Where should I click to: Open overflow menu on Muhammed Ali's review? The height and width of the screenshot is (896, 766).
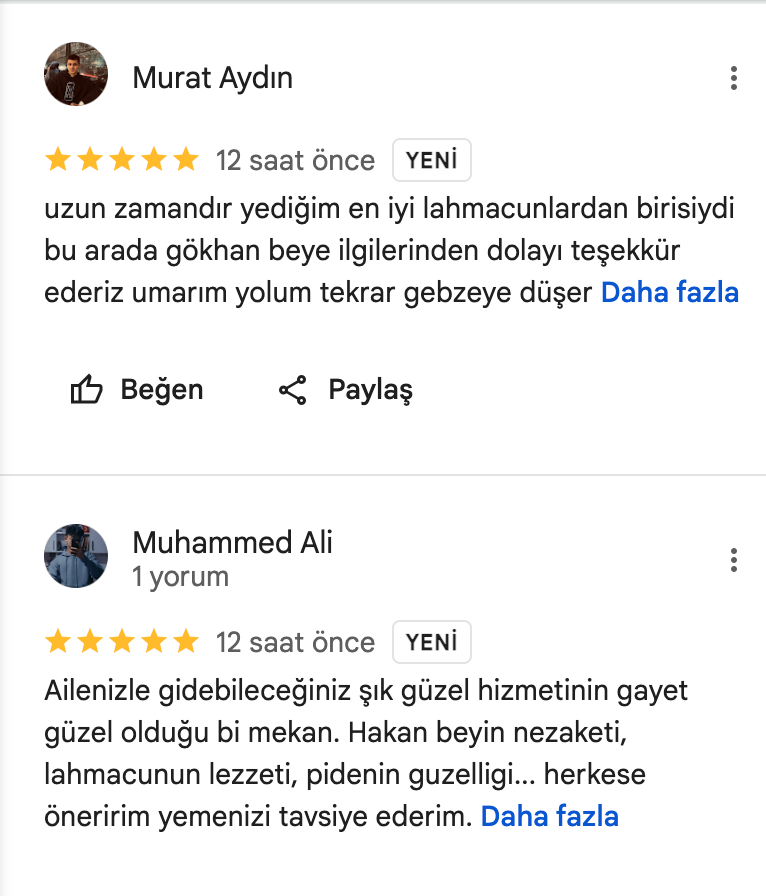734,559
